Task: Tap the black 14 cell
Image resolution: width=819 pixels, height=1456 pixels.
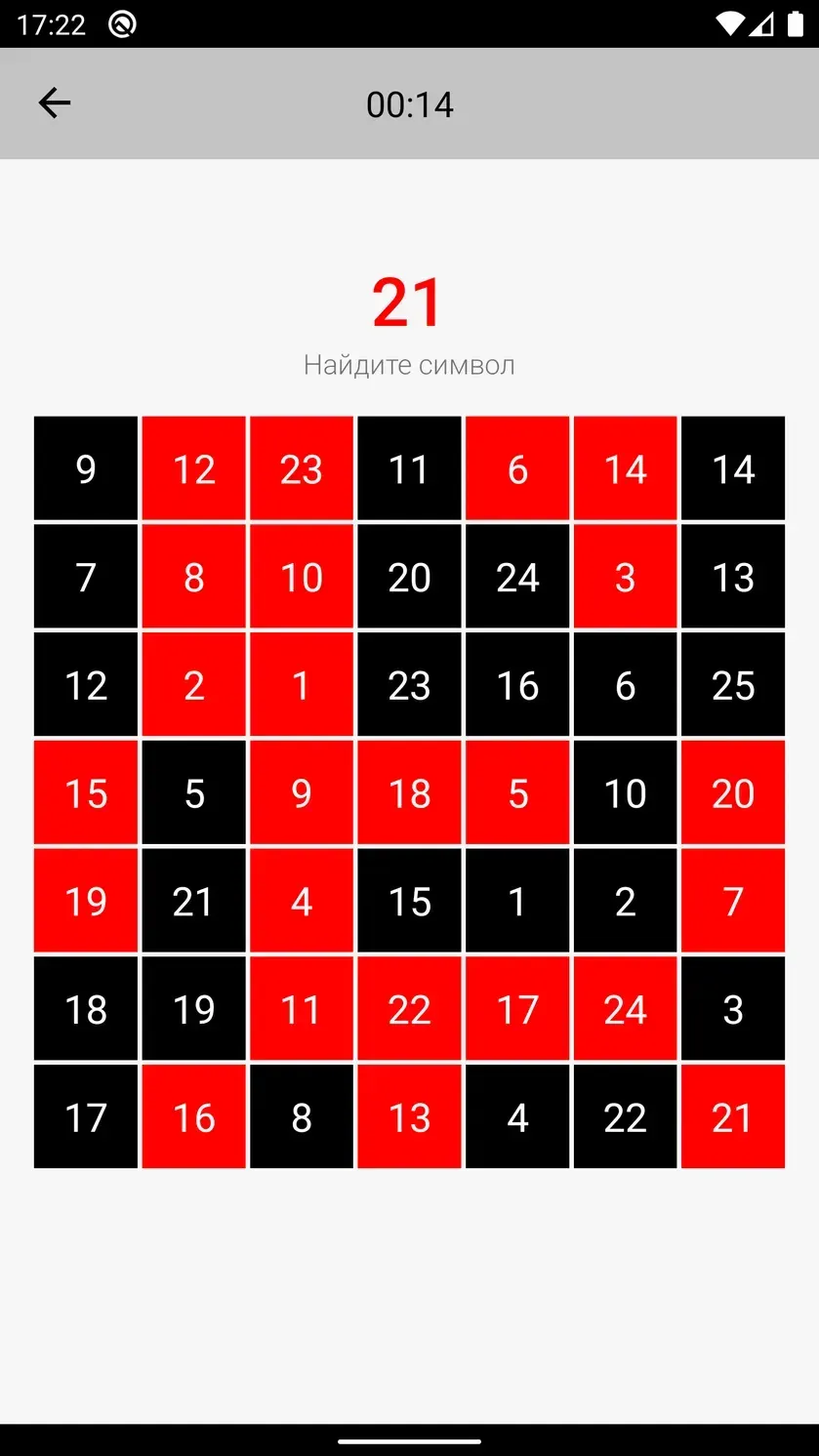Action: click(x=732, y=468)
